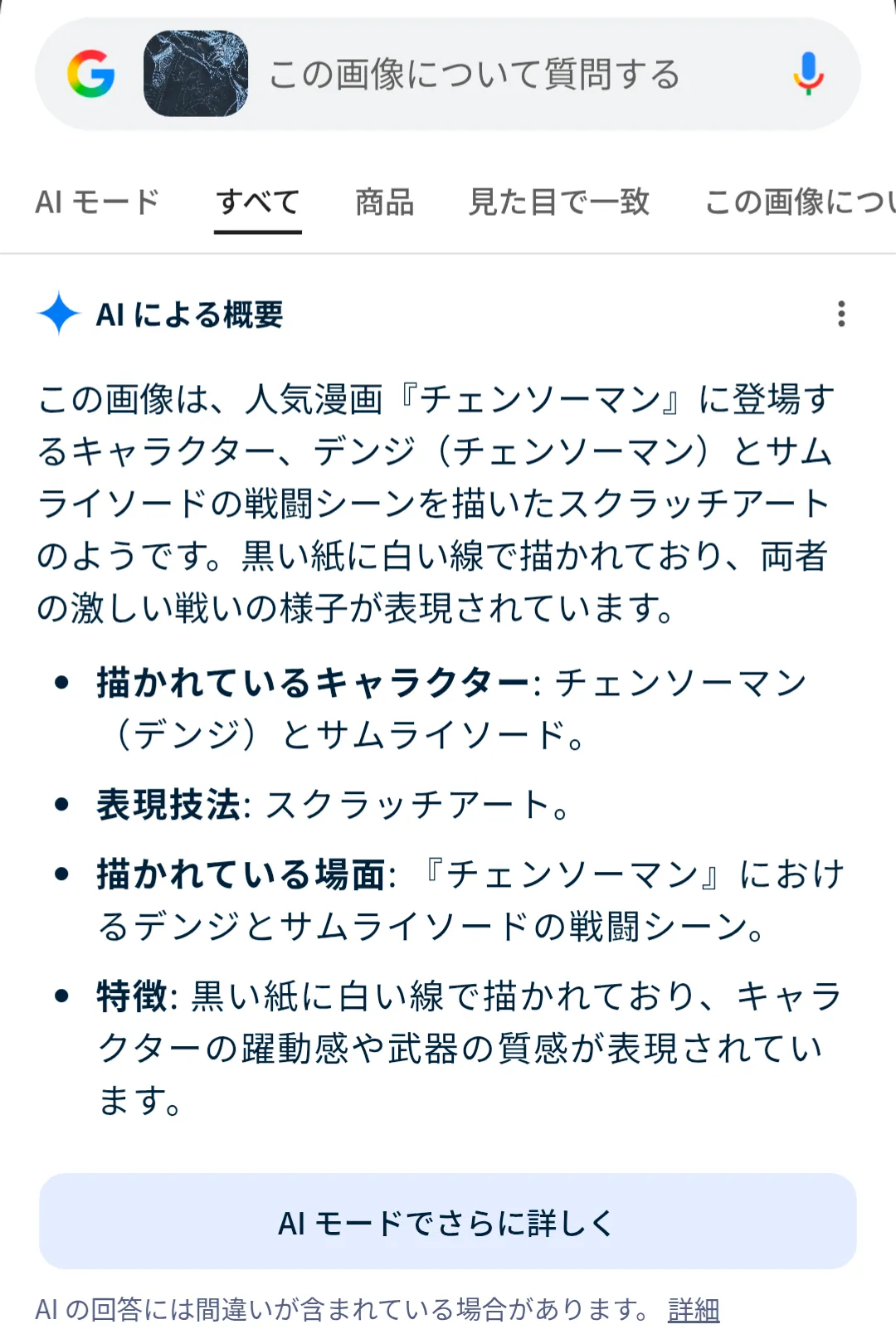Tap the Google logo in search bar

(91, 74)
